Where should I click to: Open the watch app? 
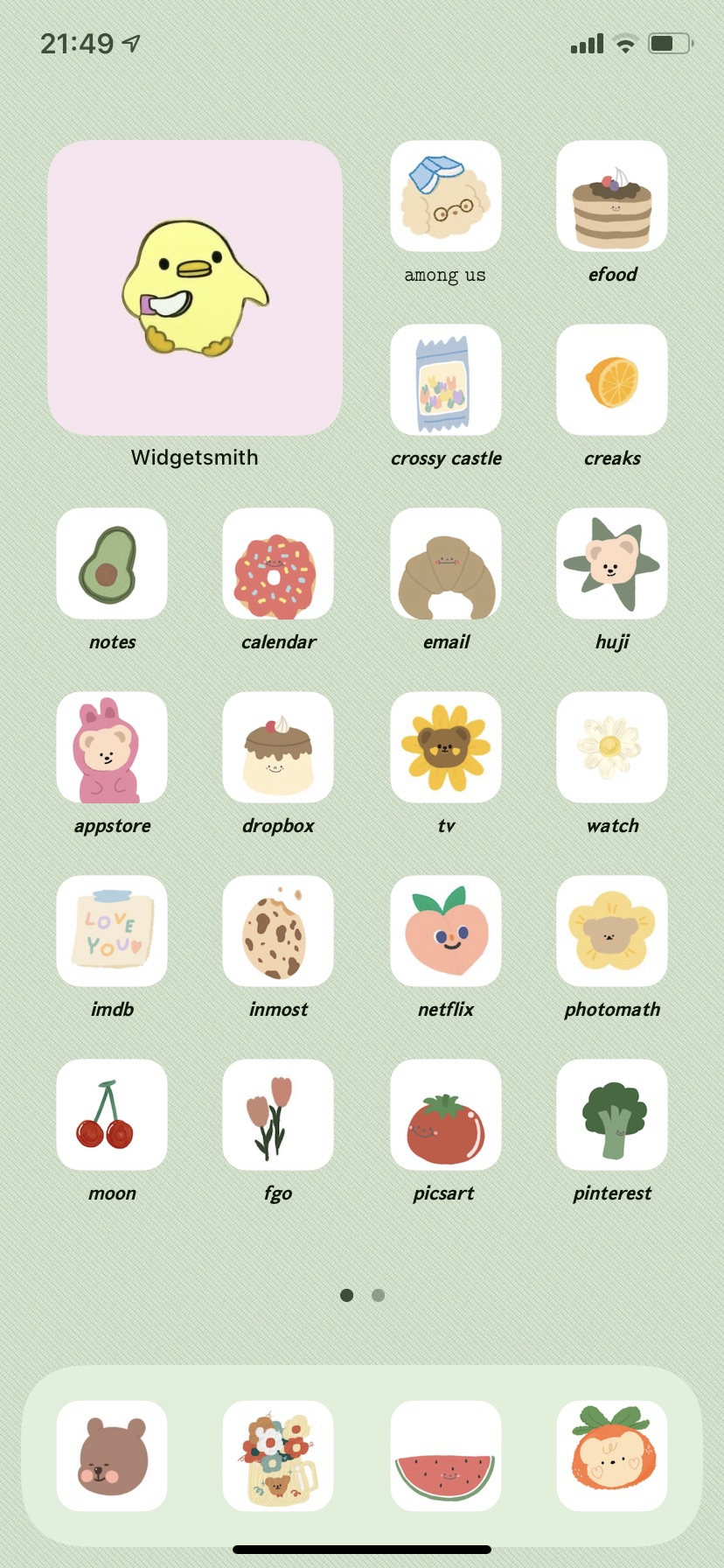(612, 747)
